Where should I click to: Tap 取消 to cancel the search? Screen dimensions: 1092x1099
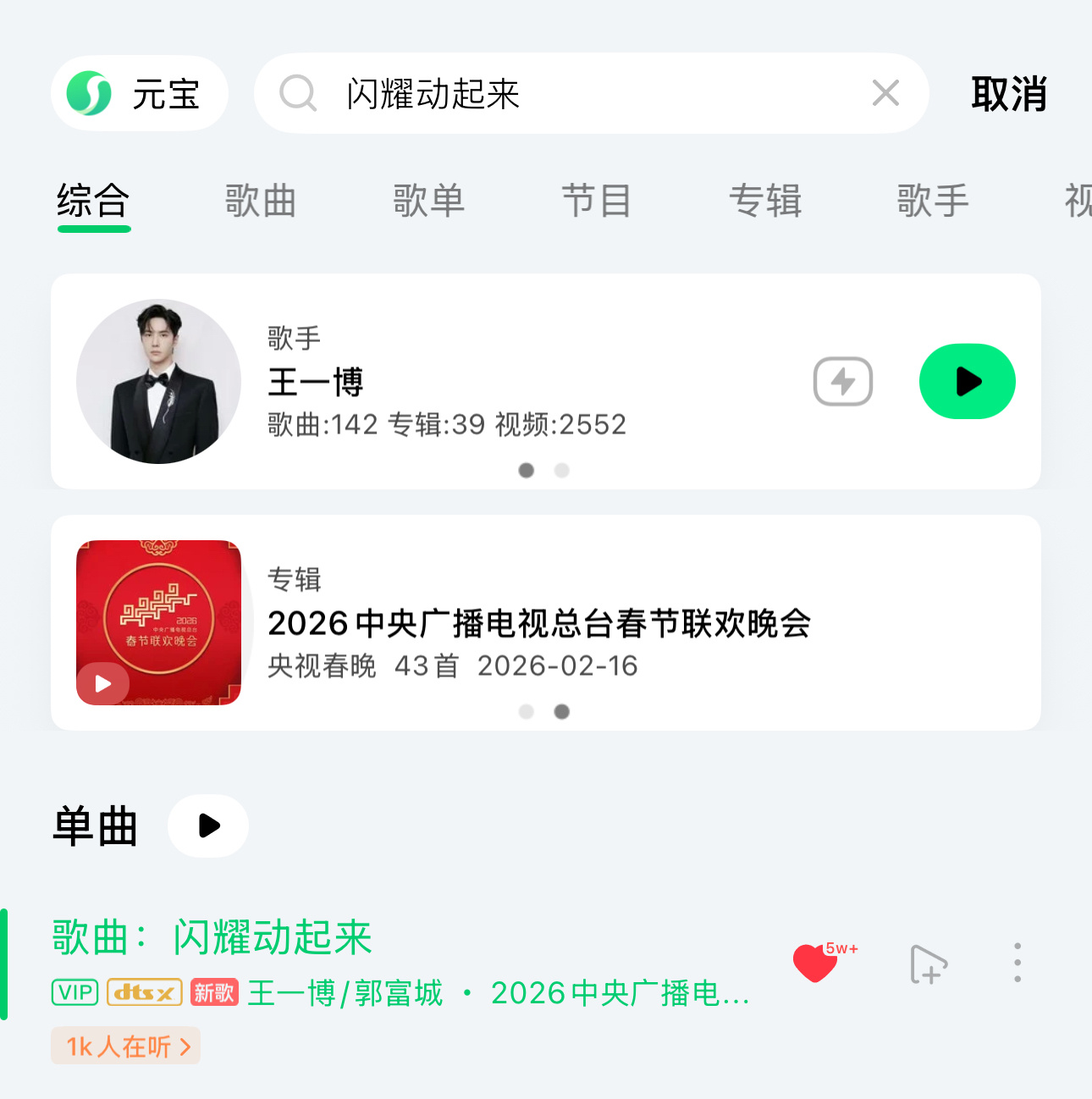(x=1007, y=94)
